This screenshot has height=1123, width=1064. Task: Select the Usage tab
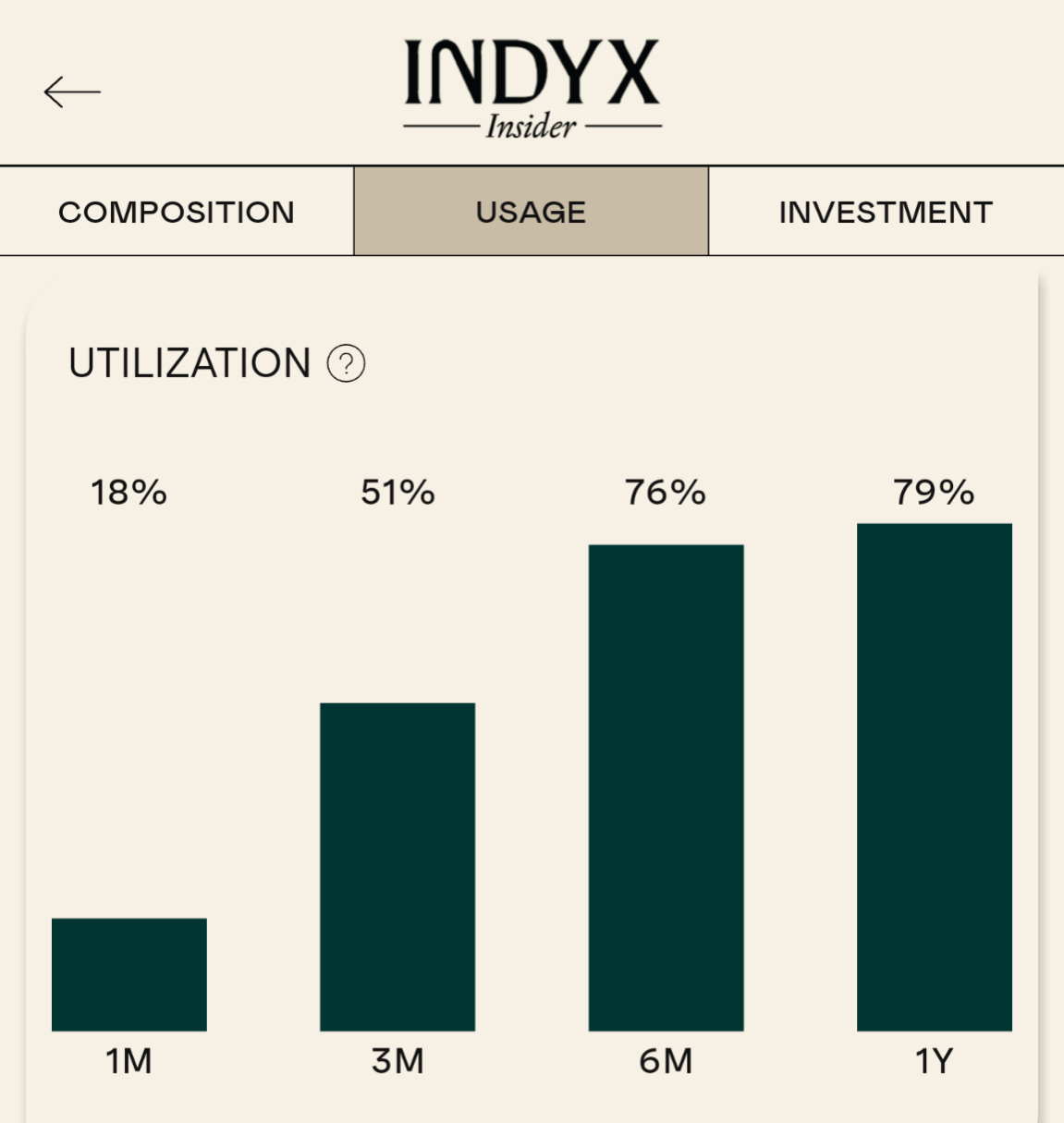(x=532, y=212)
